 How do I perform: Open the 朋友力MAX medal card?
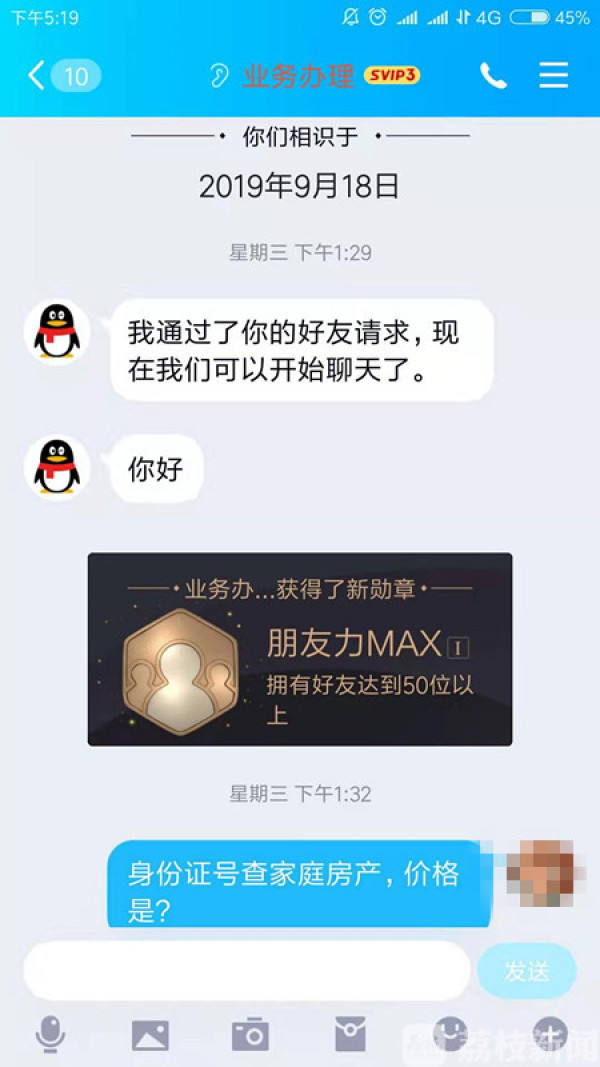coord(300,649)
